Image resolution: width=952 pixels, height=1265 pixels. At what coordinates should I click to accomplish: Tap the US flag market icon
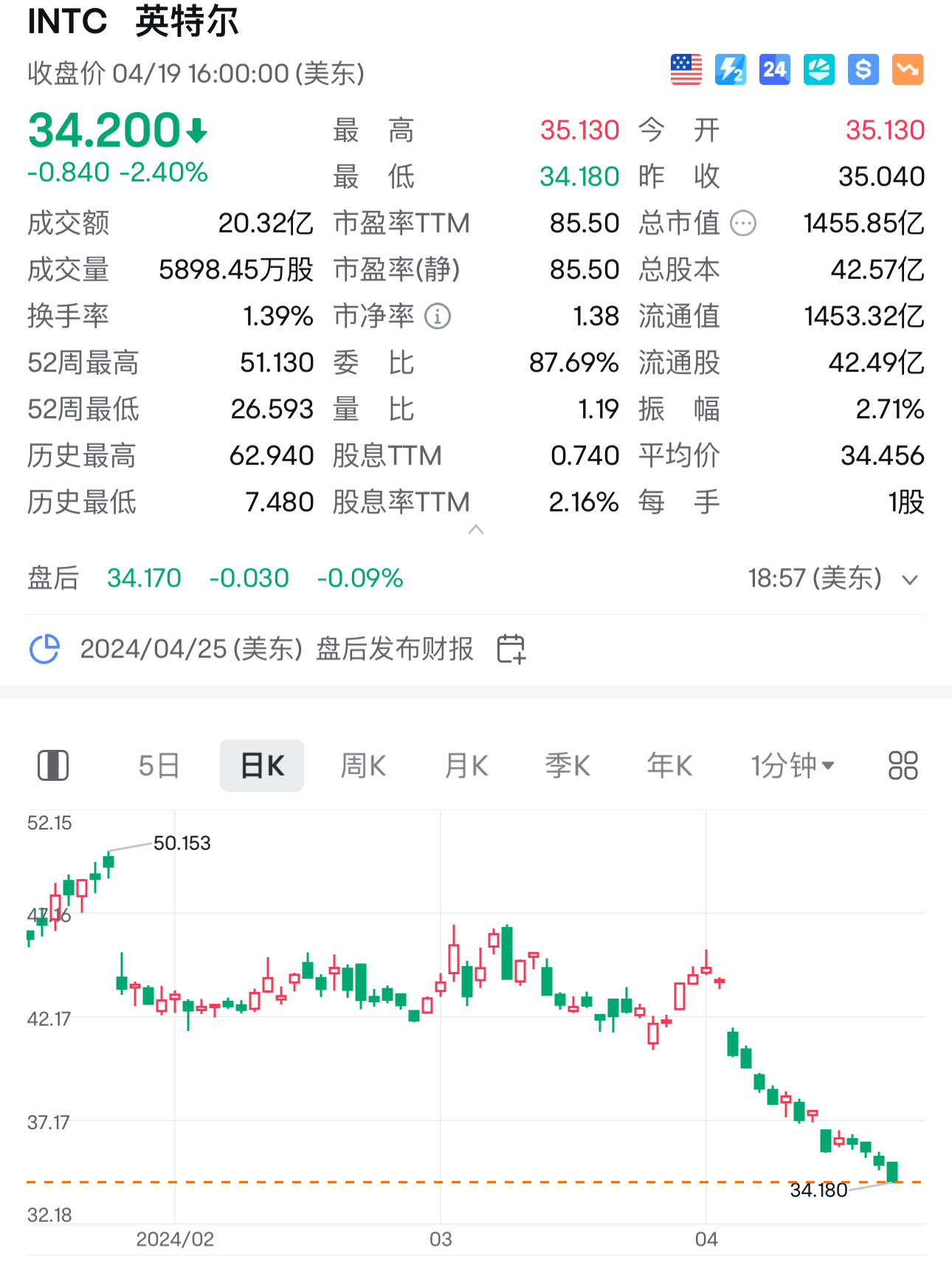pyautogui.click(x=686, y=70)
